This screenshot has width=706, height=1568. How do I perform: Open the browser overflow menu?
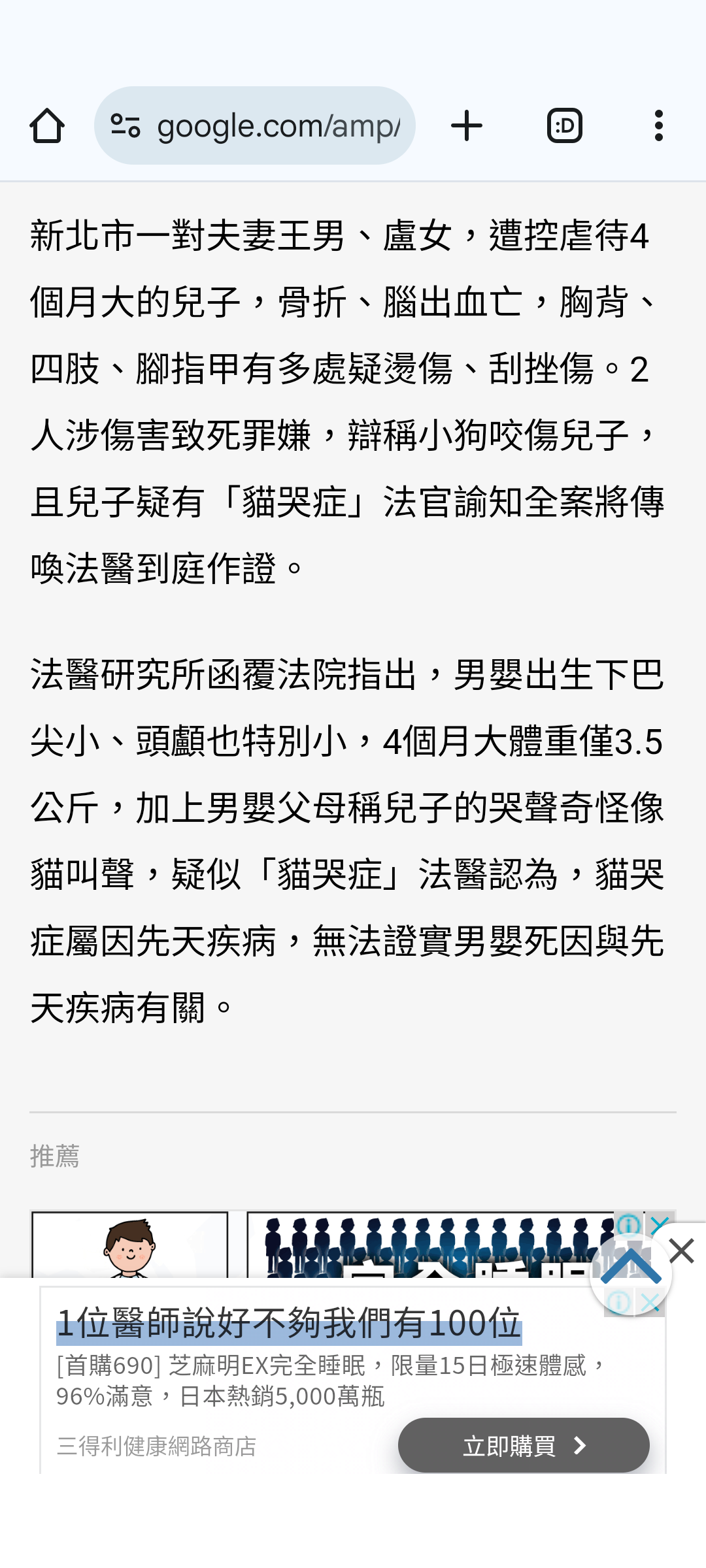coord(658,125)
